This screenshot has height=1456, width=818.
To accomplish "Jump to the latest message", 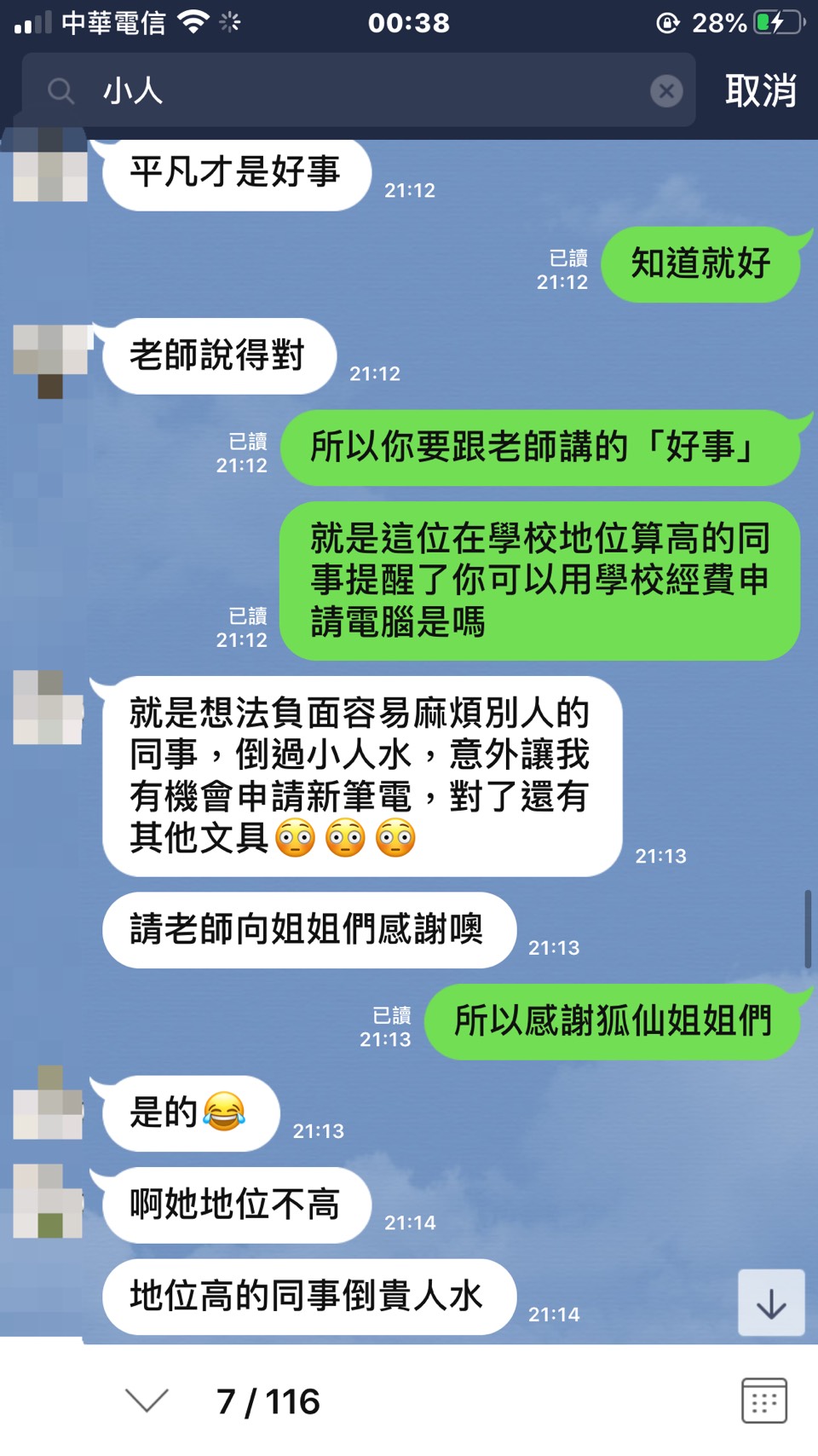I will pyautogui.click(x=770, y=1303).
